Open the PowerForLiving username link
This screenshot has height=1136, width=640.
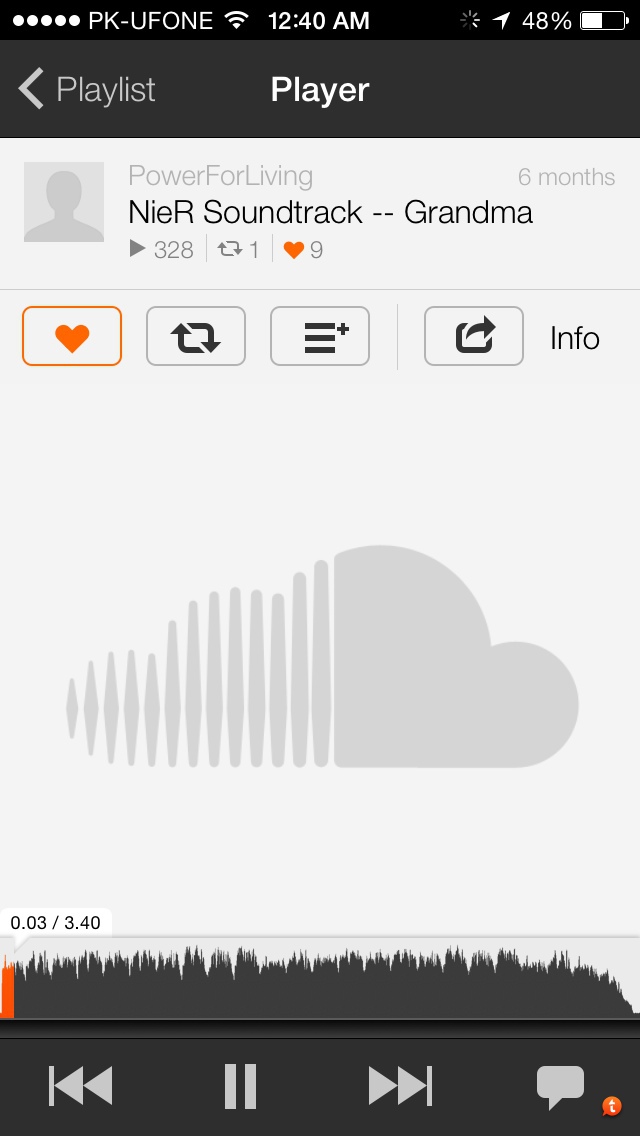(x=220, y=177)
